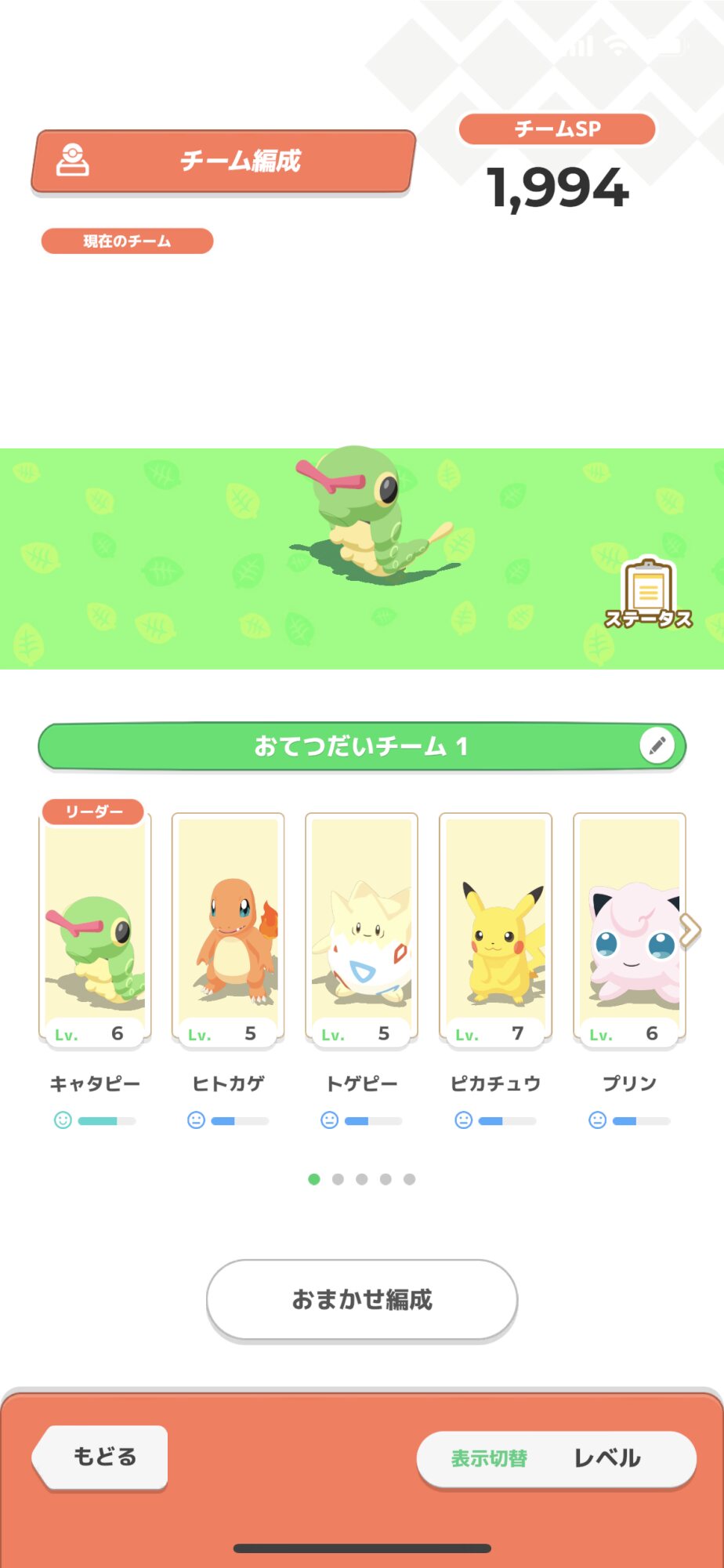
Task: Jump to the second team page dot
Action: pos(338,1179)
